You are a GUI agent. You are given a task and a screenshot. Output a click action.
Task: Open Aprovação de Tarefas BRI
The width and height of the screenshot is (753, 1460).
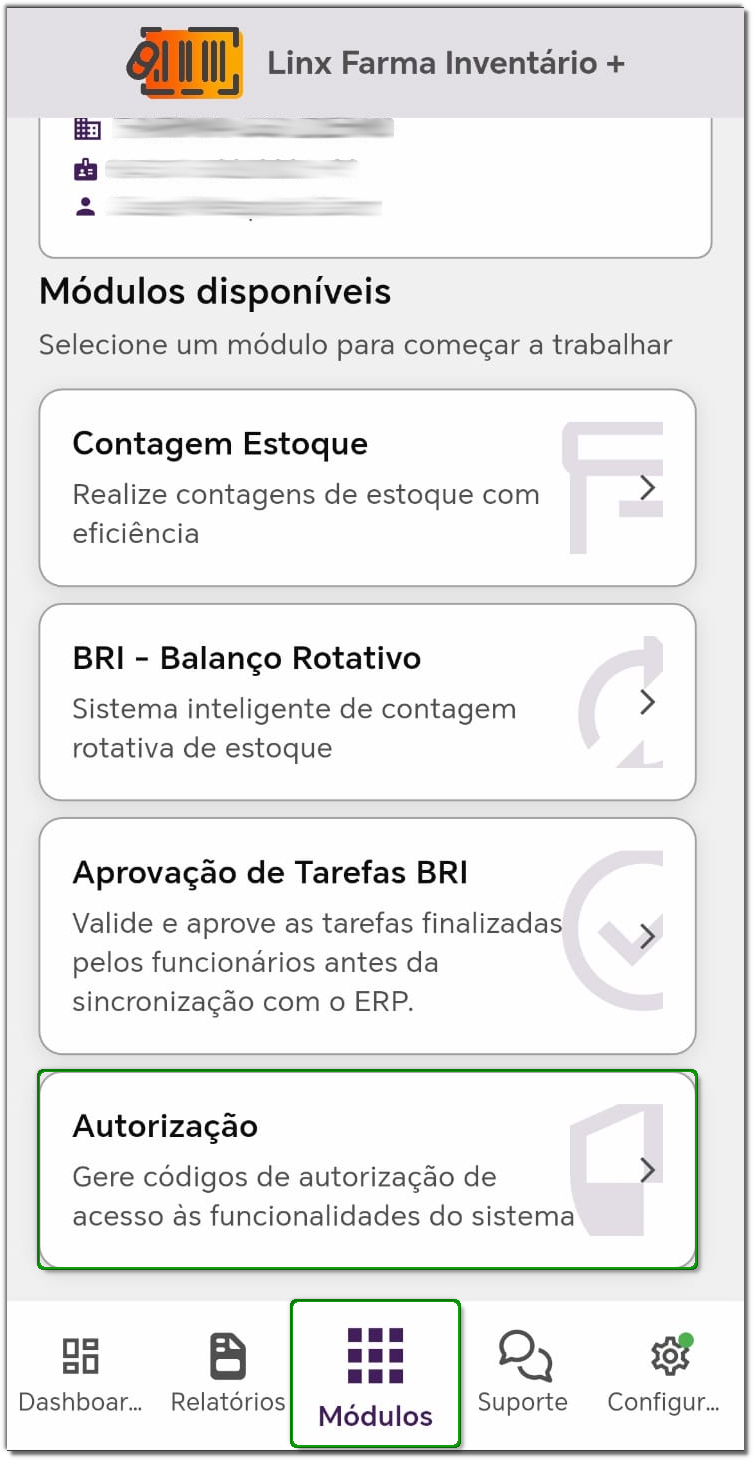[367, 936]
